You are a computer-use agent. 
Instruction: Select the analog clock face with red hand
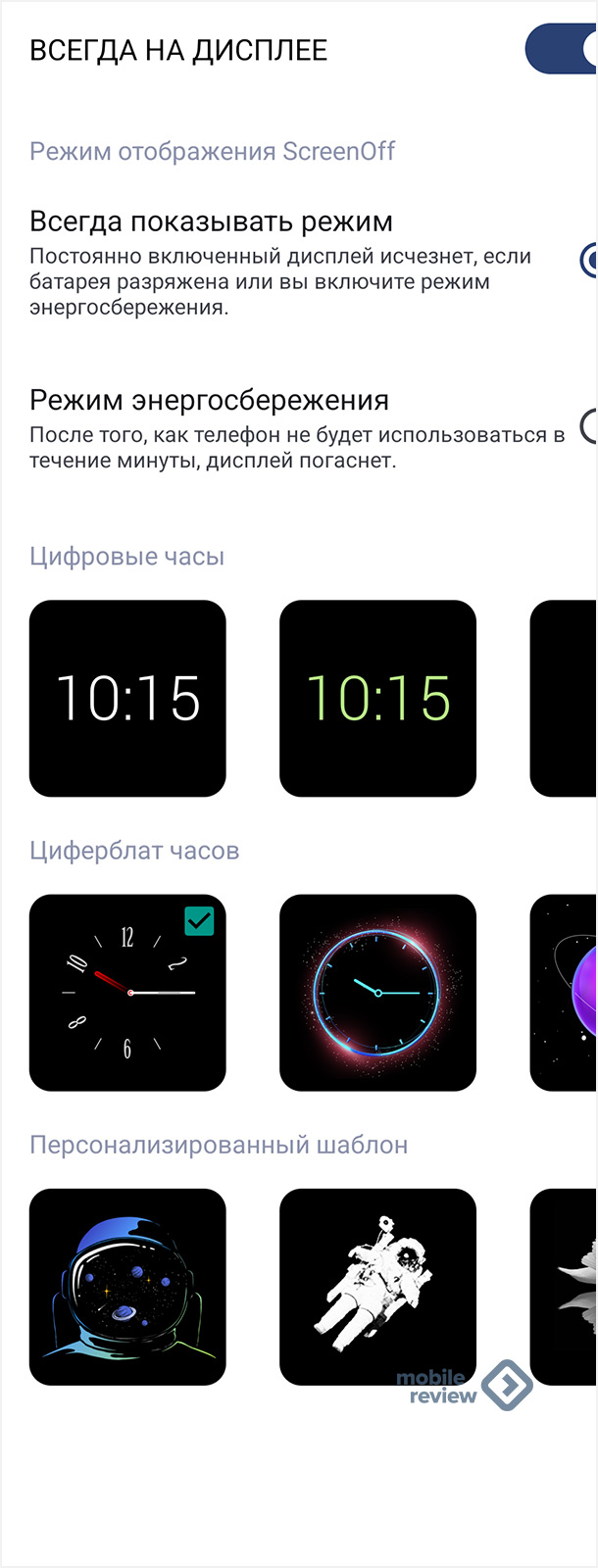pyautogui.click(x=127, y=992)
